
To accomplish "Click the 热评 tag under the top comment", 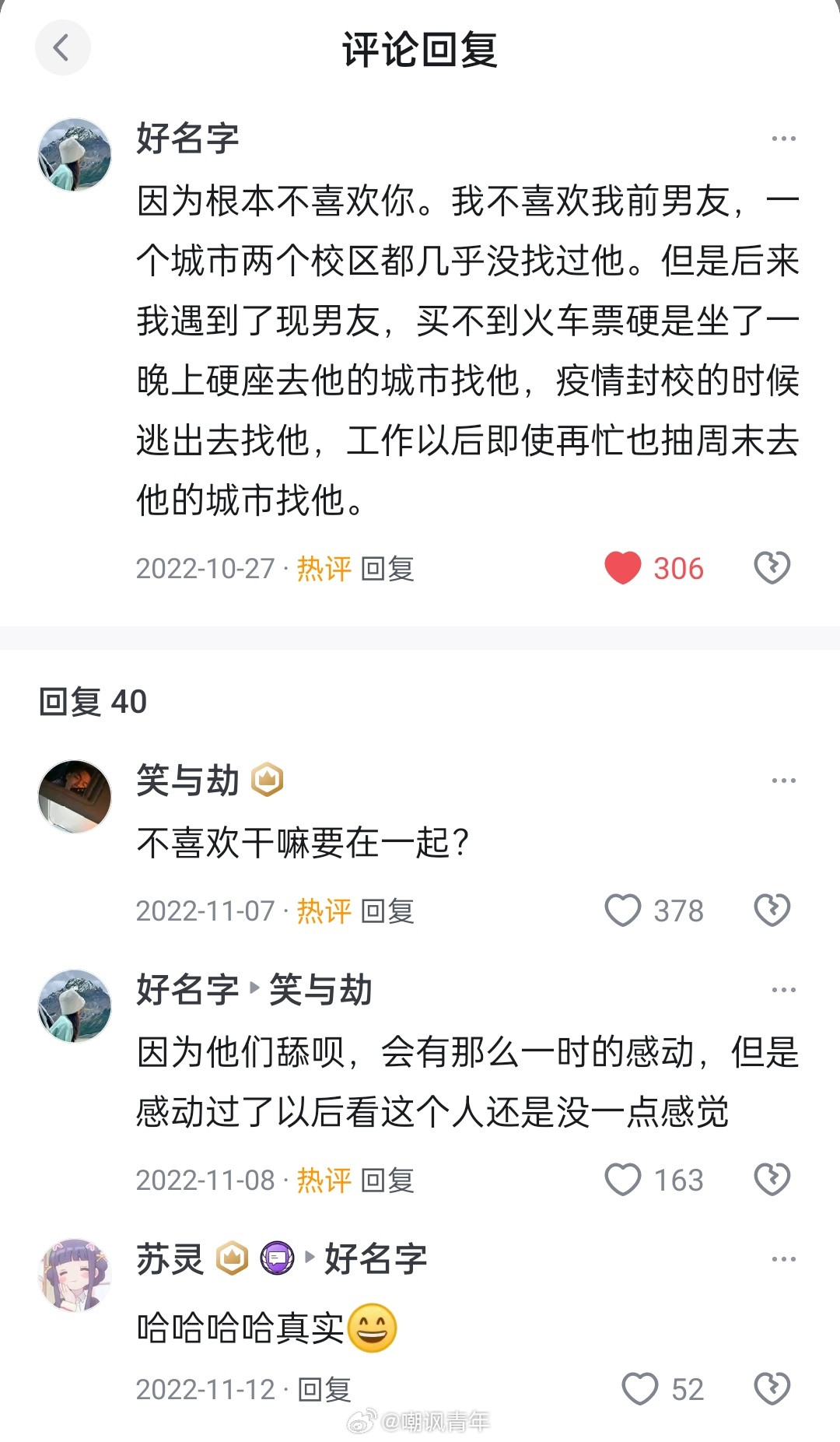I will (x=323, y=569).
